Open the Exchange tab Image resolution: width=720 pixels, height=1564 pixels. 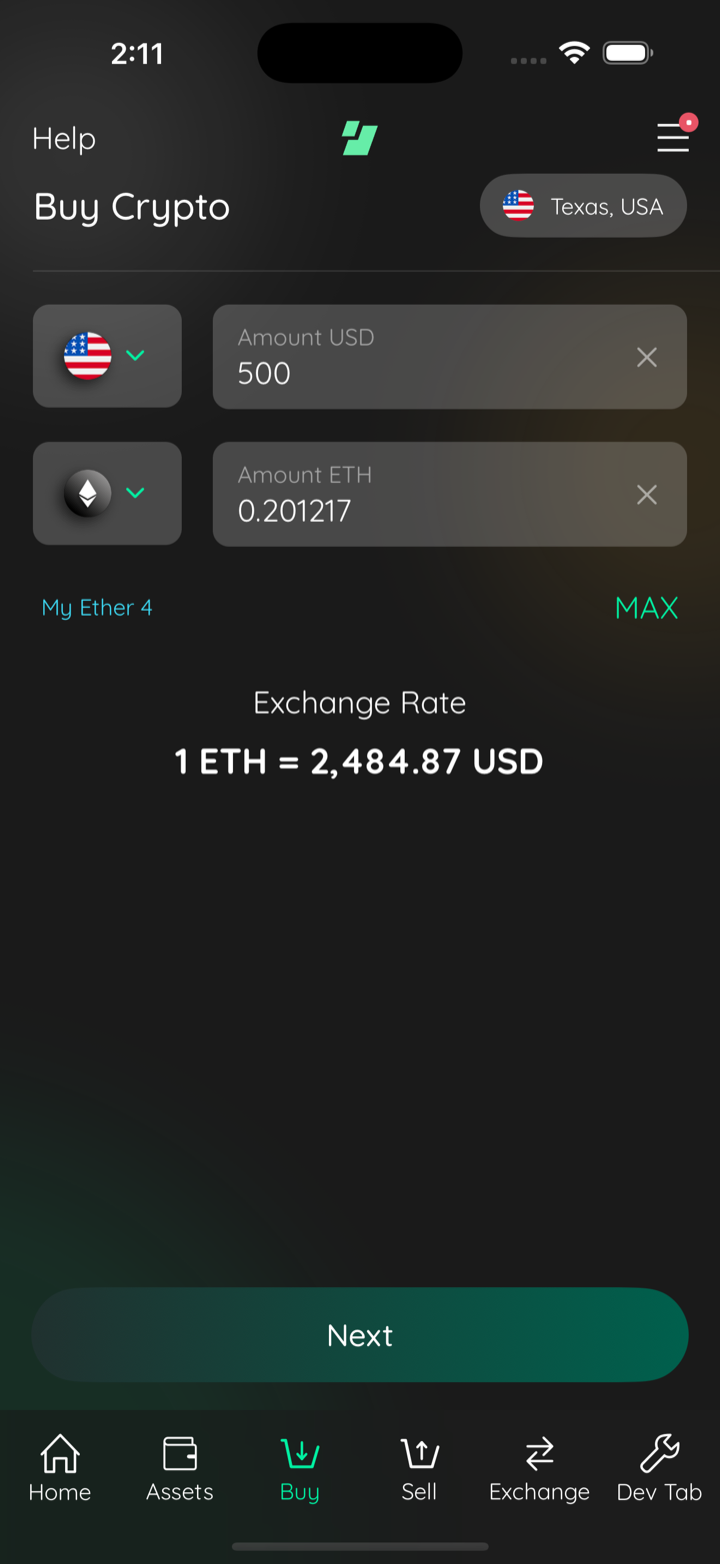click(x=540, y=1468)
